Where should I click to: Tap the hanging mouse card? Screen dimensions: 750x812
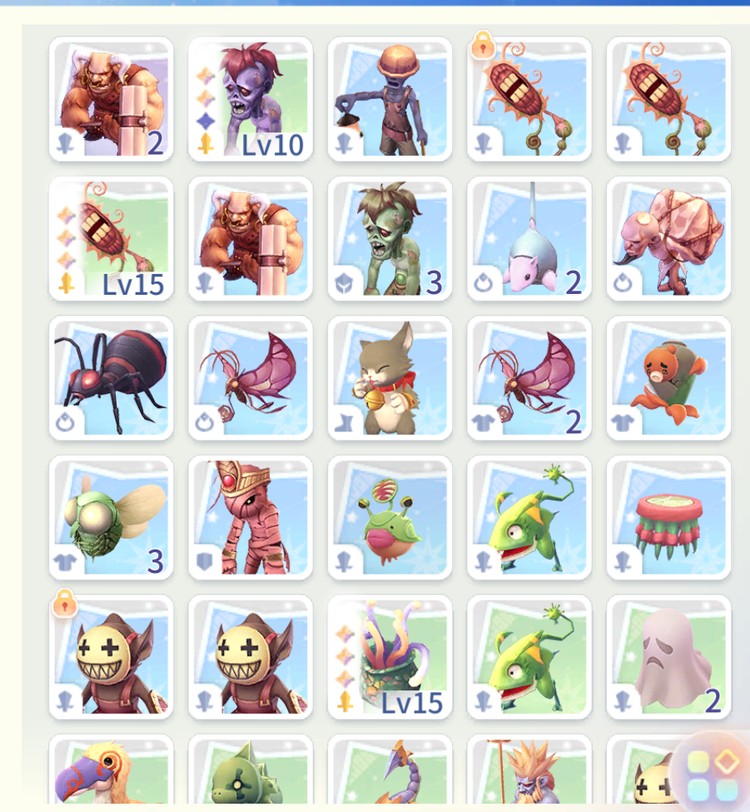[x=529, y=238]
